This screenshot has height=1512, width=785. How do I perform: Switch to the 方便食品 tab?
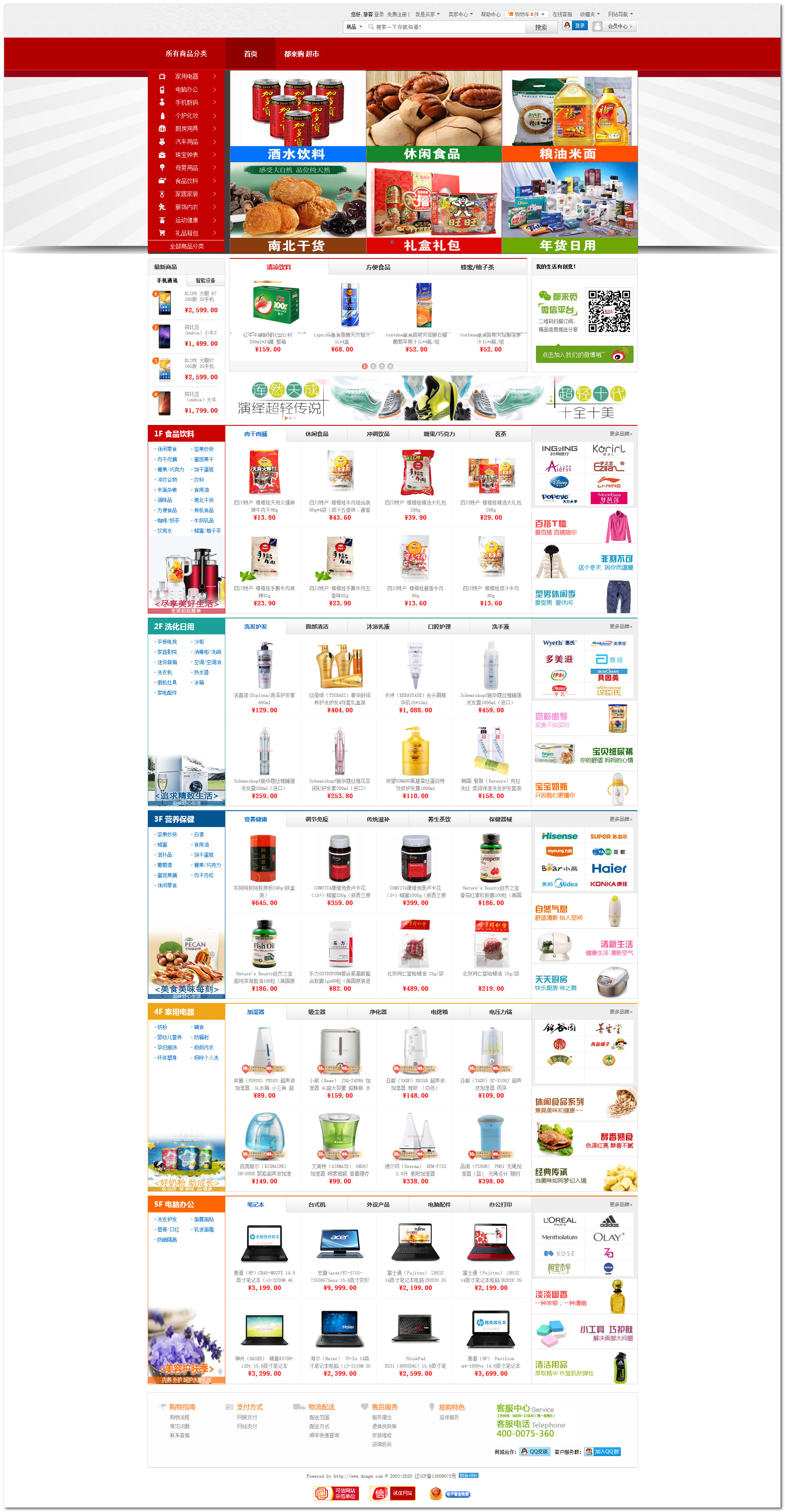pos(378,267)
